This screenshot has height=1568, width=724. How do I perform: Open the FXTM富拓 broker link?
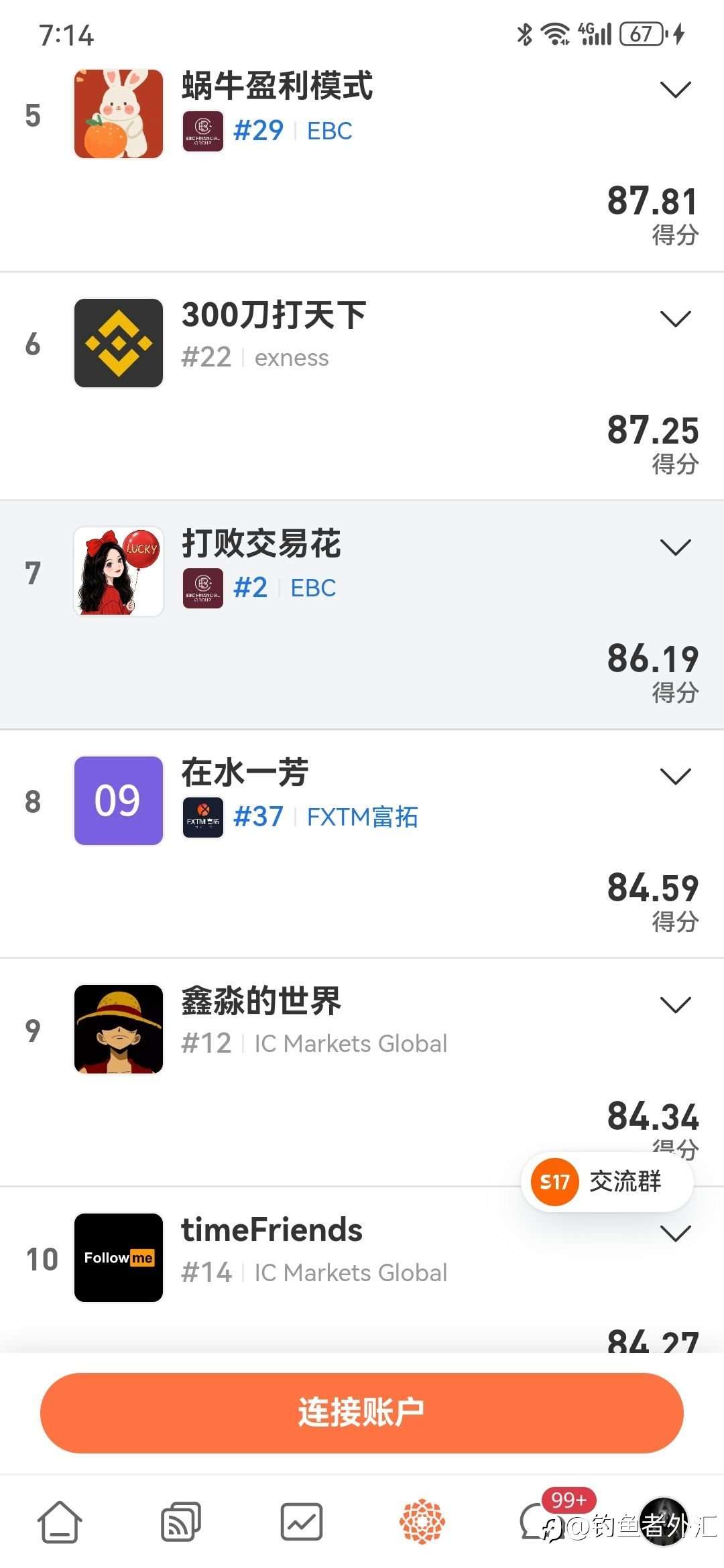(363, 818)
